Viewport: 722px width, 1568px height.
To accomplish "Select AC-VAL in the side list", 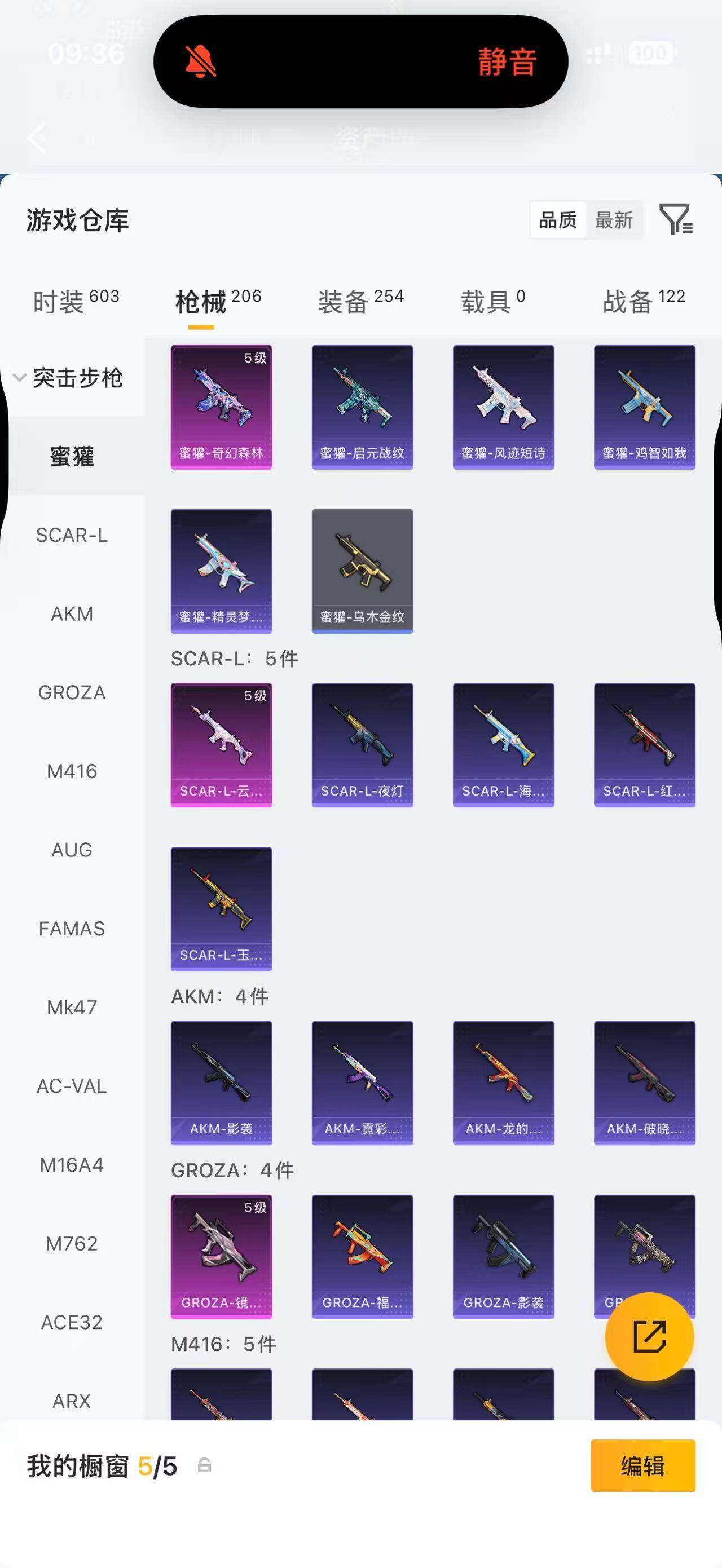I will click(72, 1086).
